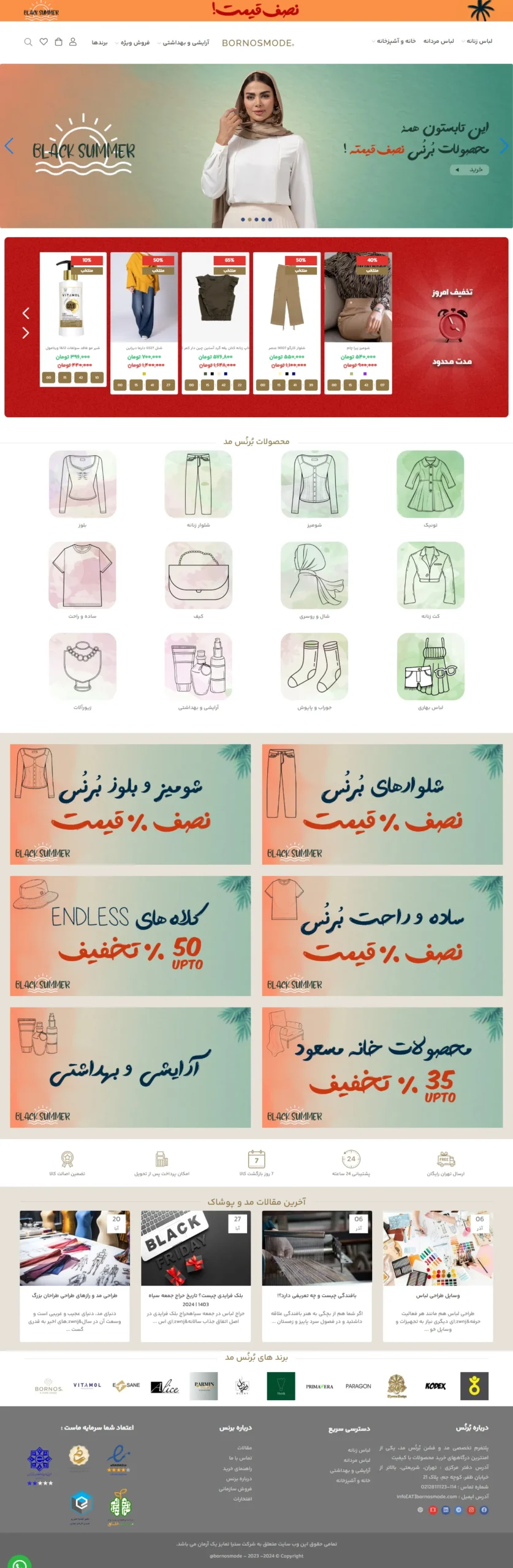
Task: Open the تماس با ما footer link
Action: [240, 1458]
